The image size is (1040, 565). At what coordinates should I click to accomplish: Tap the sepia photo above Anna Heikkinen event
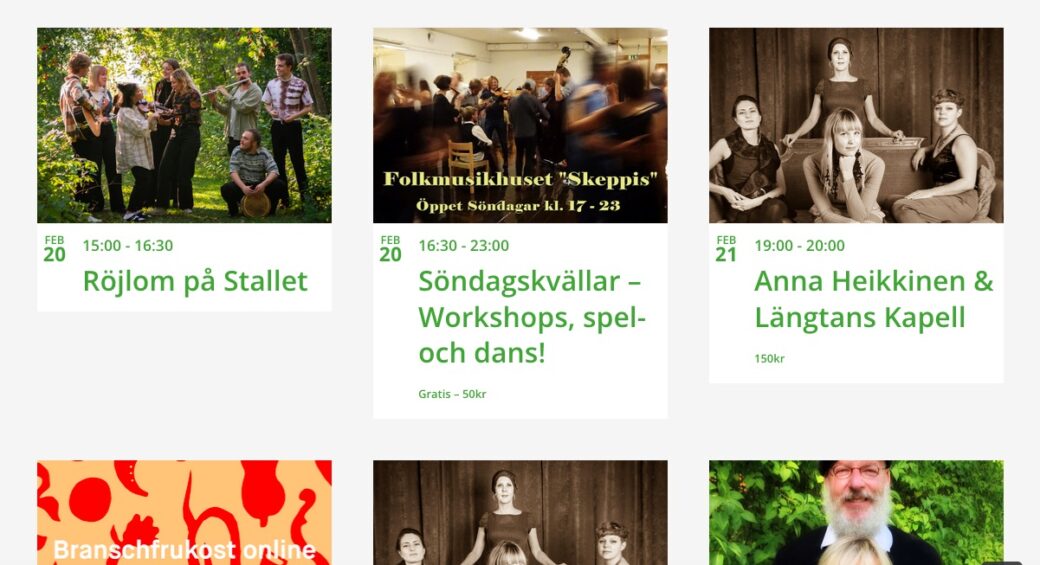pyautogui.click(x=856, y=125)
